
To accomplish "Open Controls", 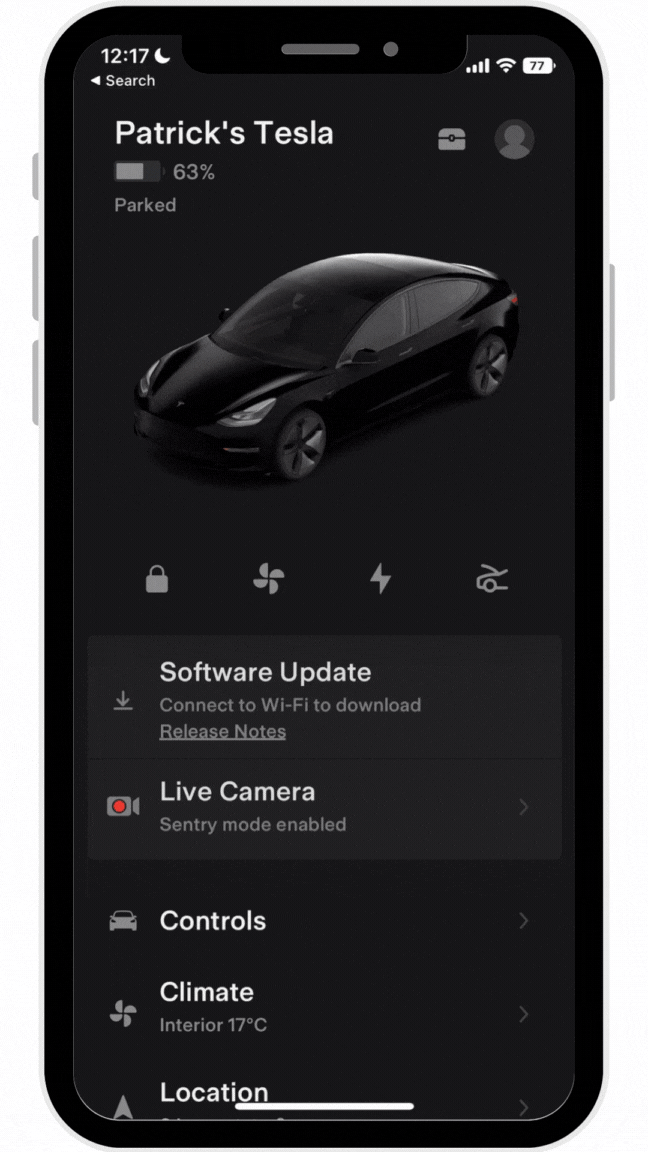I will coord(325,921).
